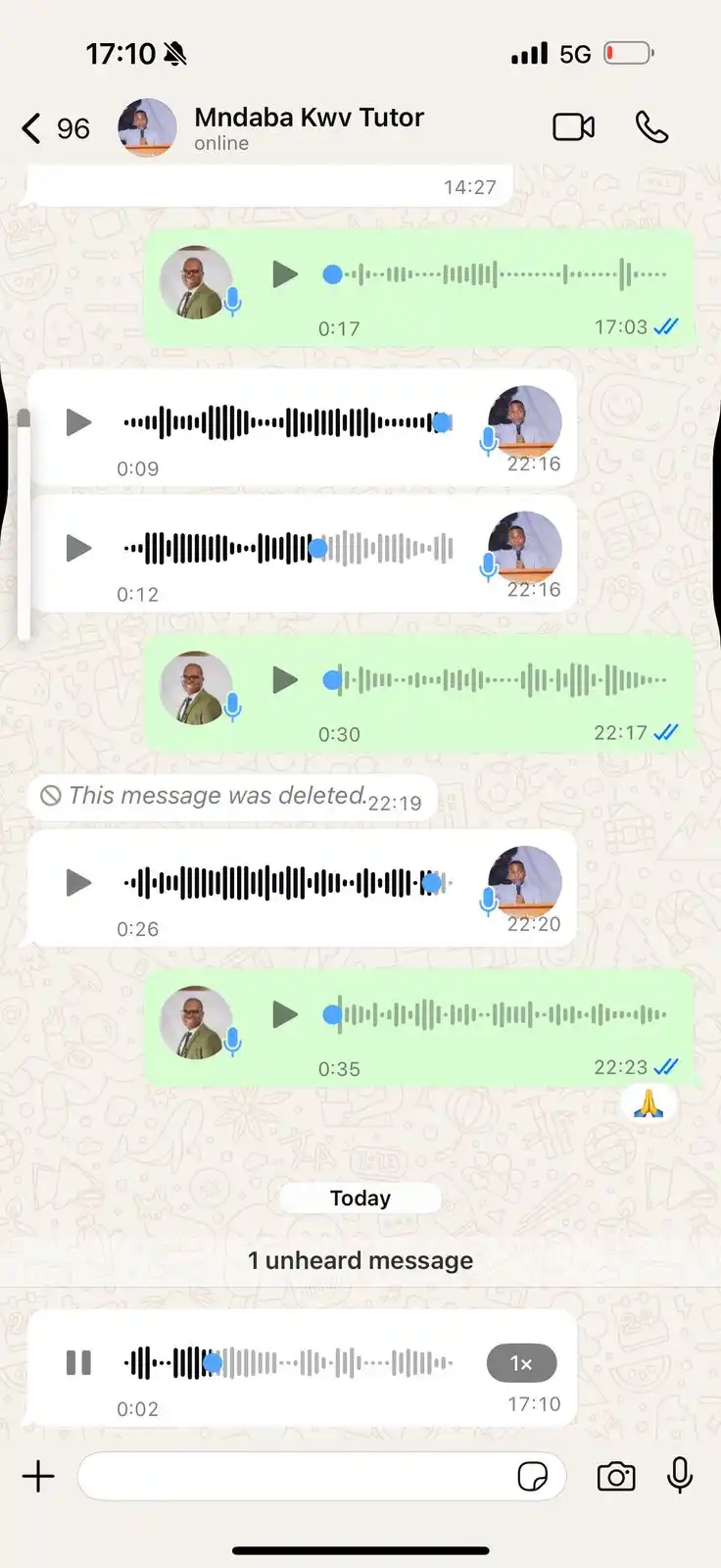This screenshot has height=1568, width=721.
Task: Change the 1x playback speed
Action: click(x=521, y=1363)
